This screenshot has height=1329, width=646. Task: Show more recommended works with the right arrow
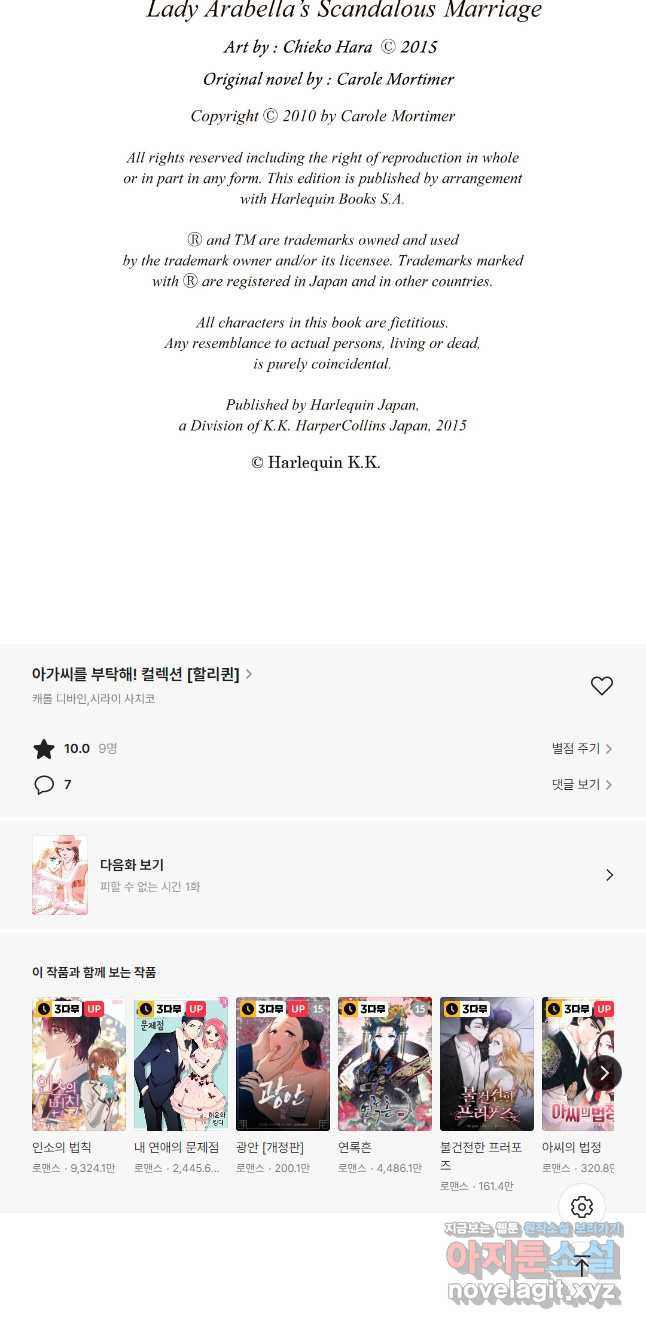coord(604,1074)
